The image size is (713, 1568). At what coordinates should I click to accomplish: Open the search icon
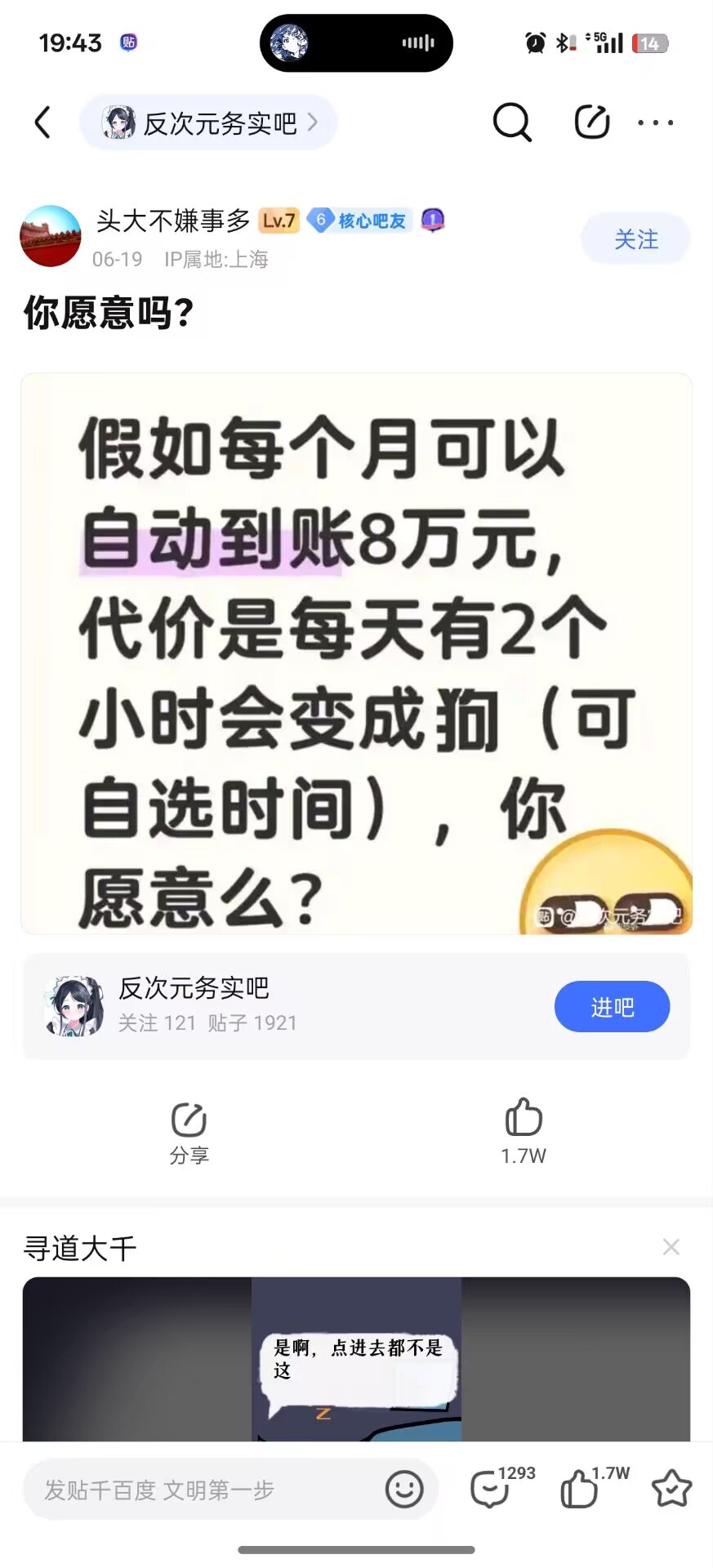(512, 123)
